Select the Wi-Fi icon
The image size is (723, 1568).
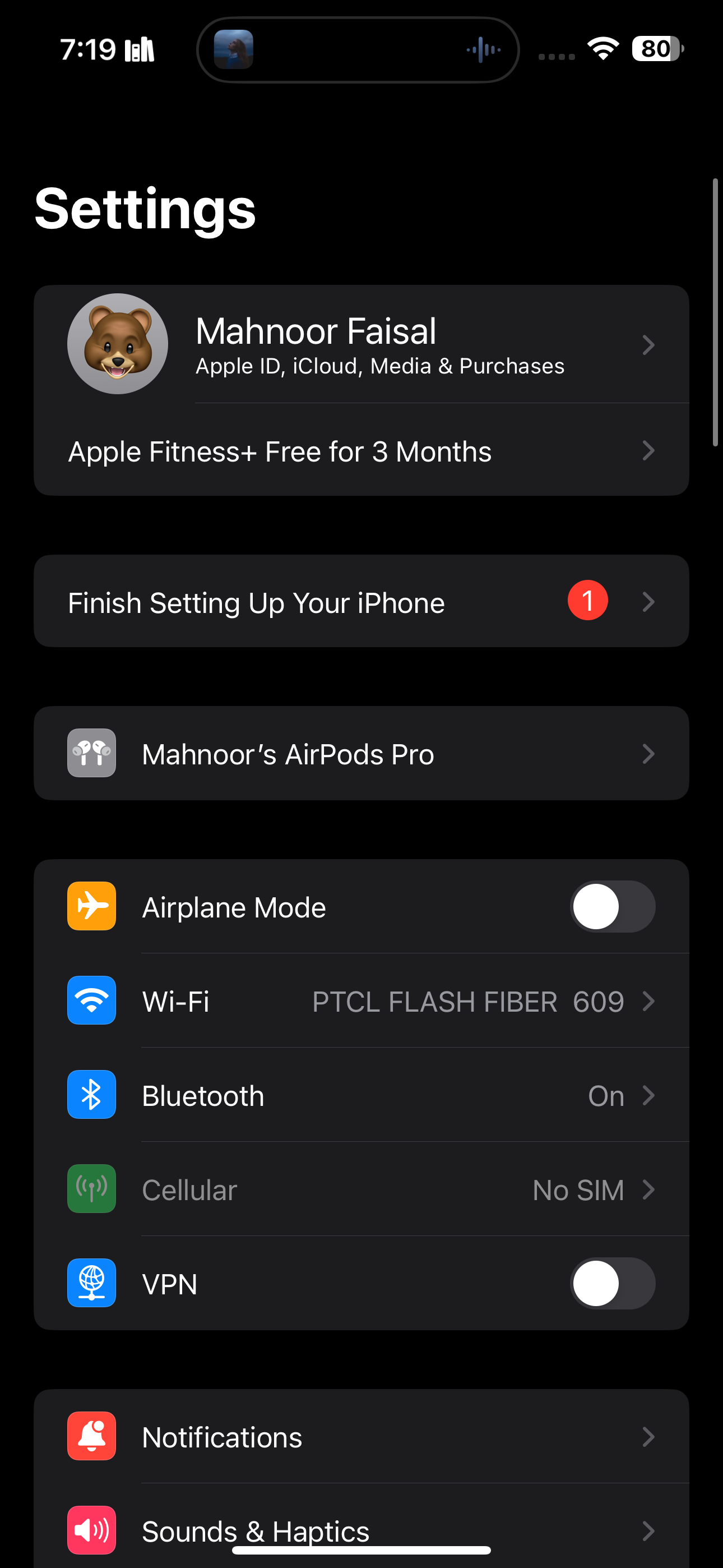click(x=91, y=1000)
